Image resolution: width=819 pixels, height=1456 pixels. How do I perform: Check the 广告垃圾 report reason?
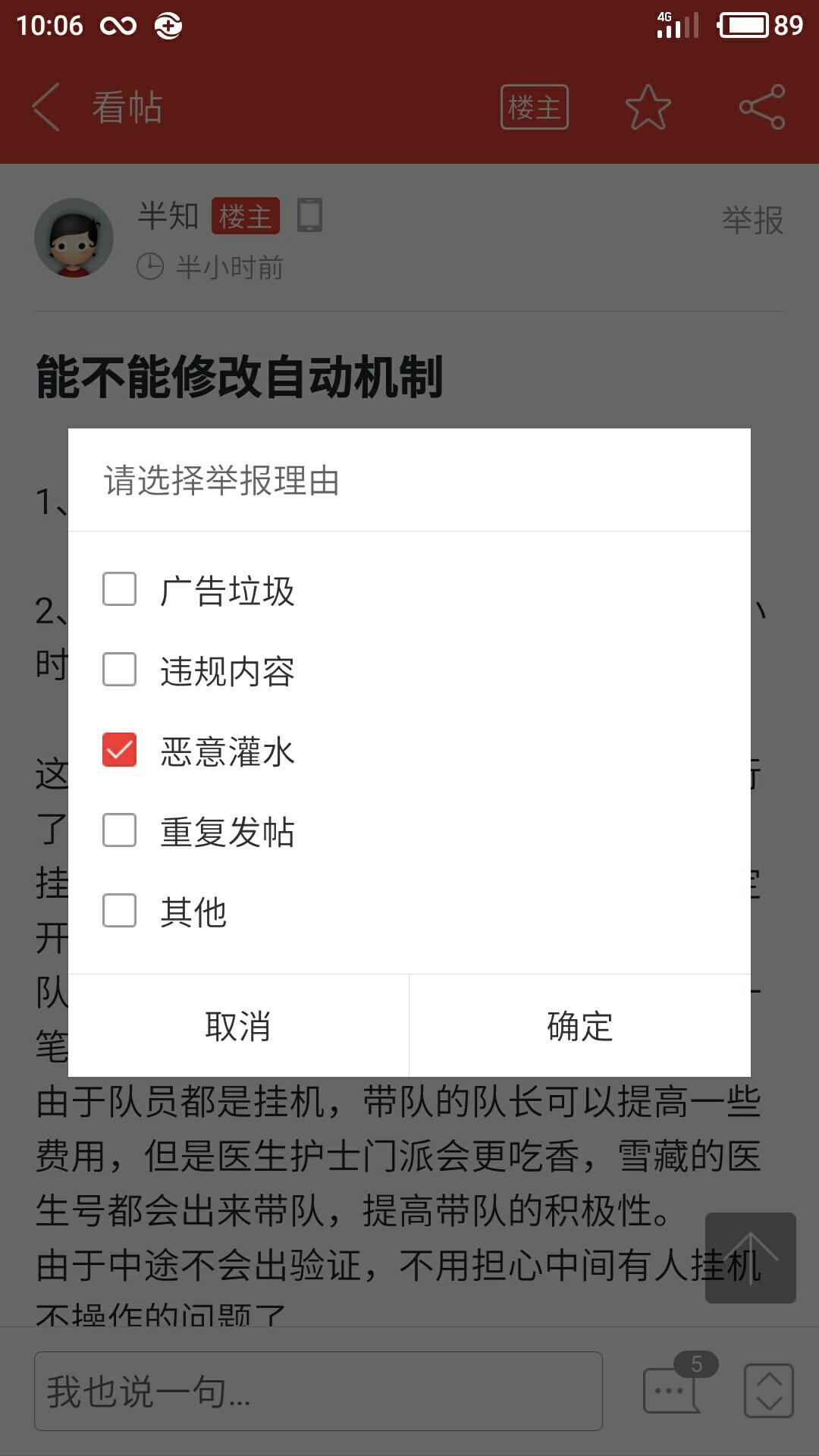tap(120, 589)
